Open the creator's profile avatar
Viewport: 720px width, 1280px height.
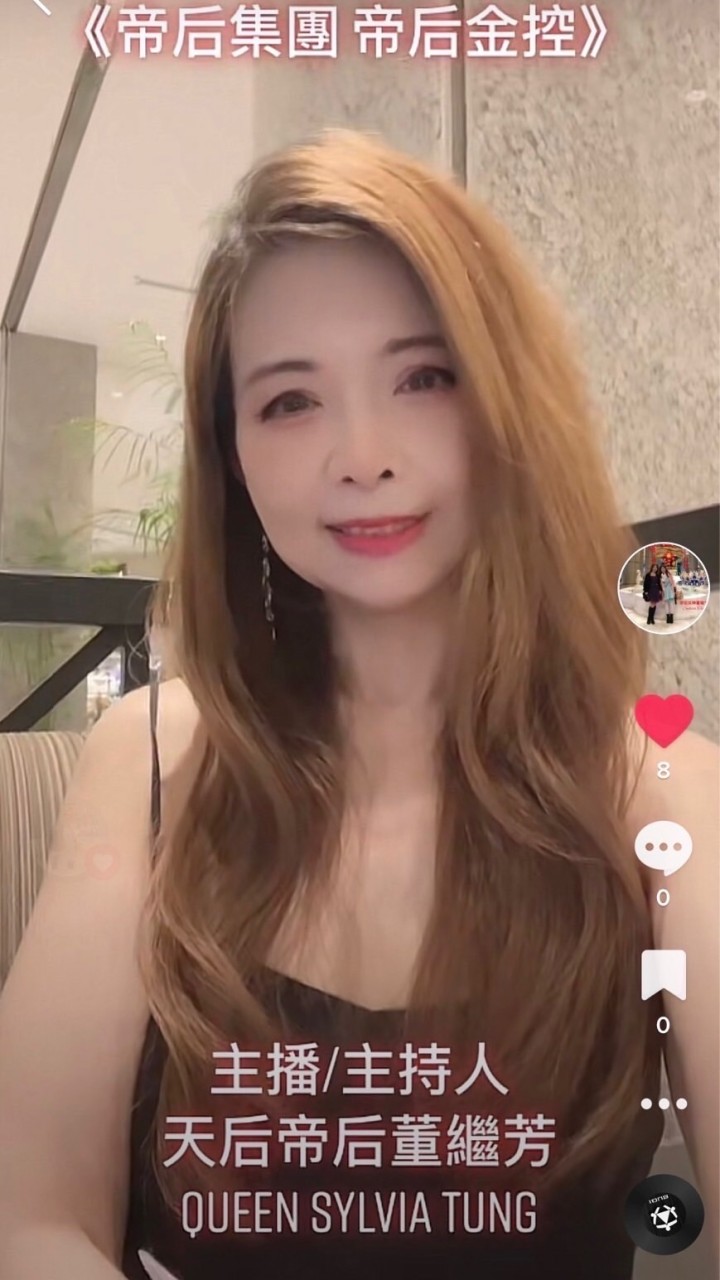(x=663, y=588)
